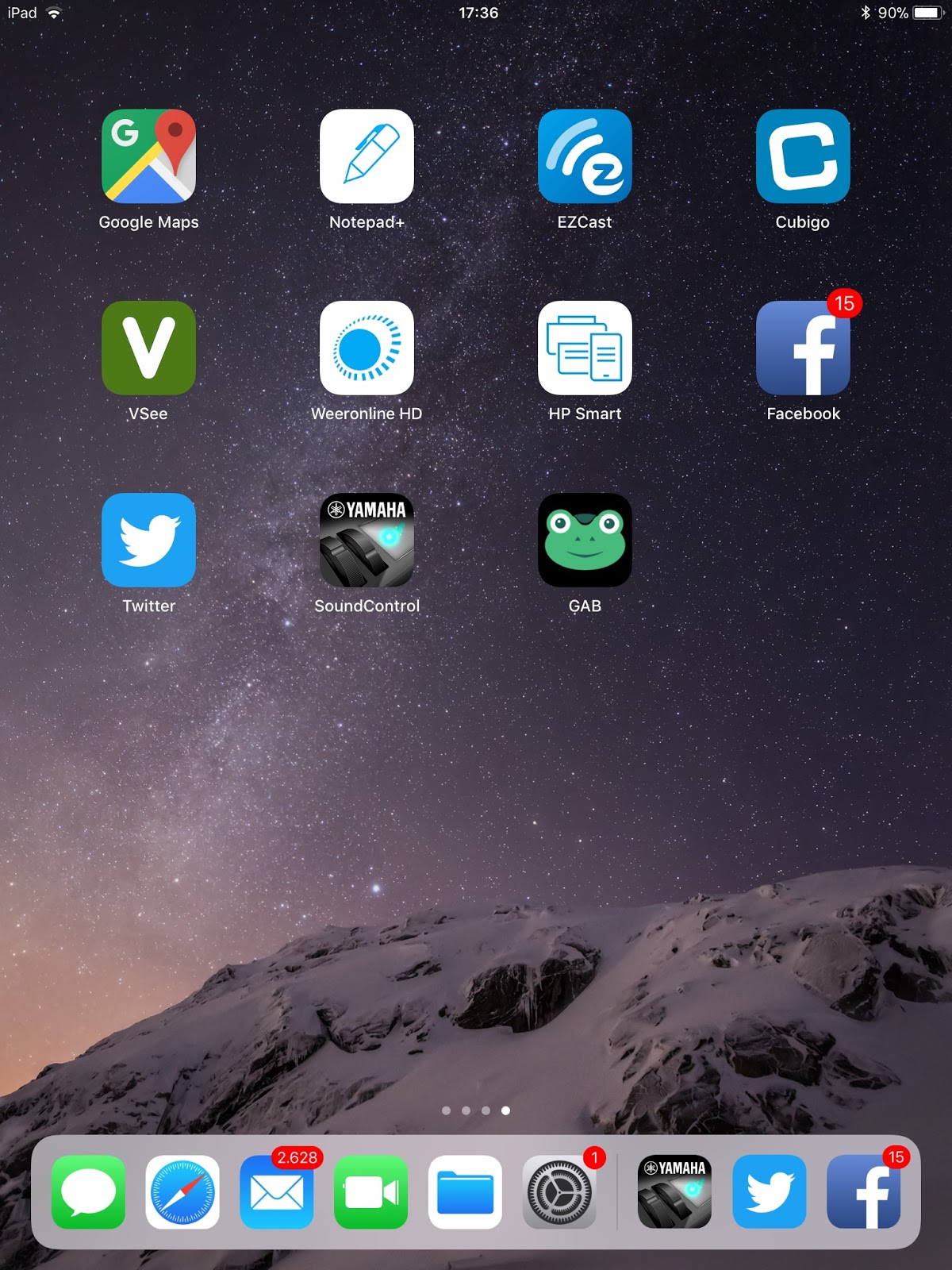Image resolution: width=952 pixels, height=1270 pixels.
Task: Tap the page indicator dots
Action: tap(476, 1110)
